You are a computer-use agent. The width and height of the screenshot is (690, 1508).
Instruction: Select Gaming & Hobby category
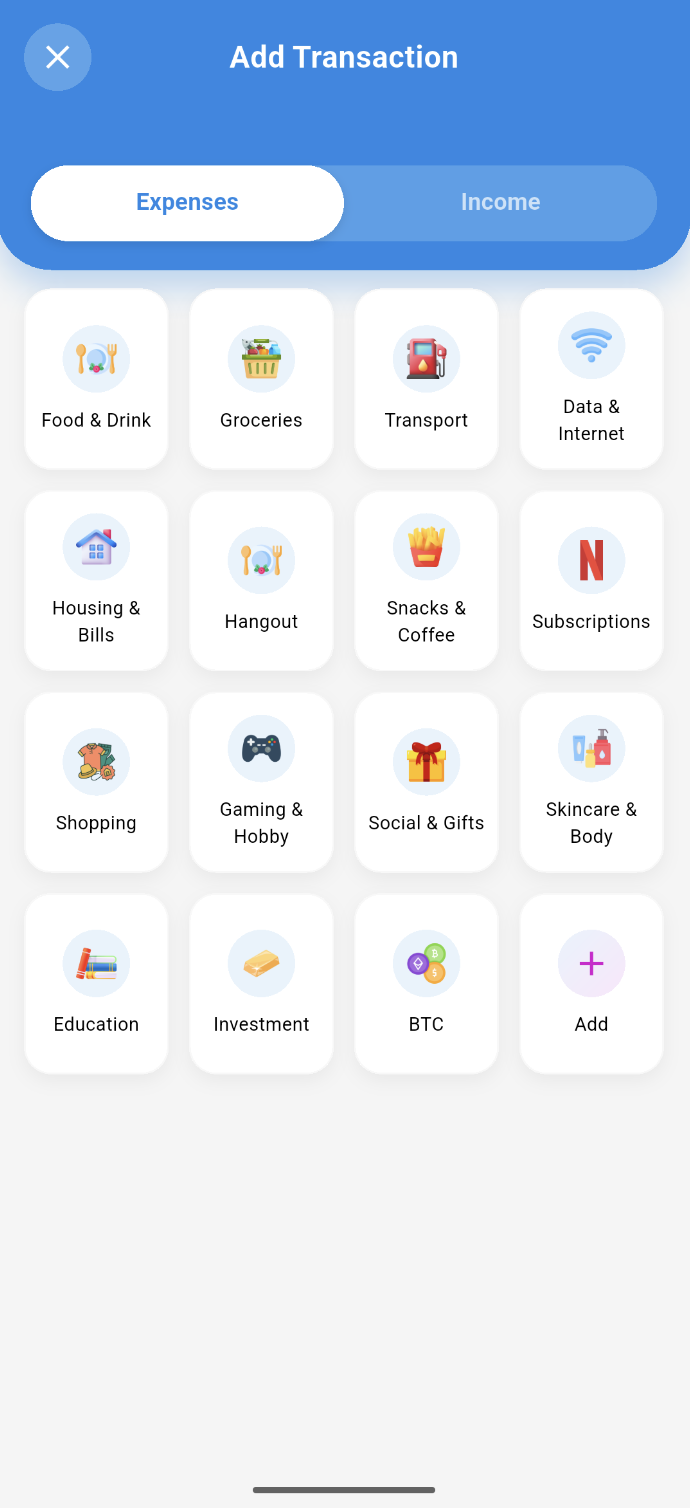(261, 783)
